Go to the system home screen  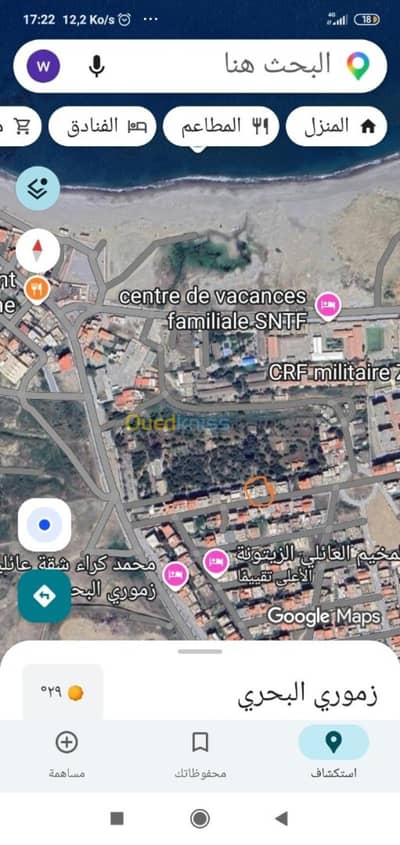coord(200,819)
